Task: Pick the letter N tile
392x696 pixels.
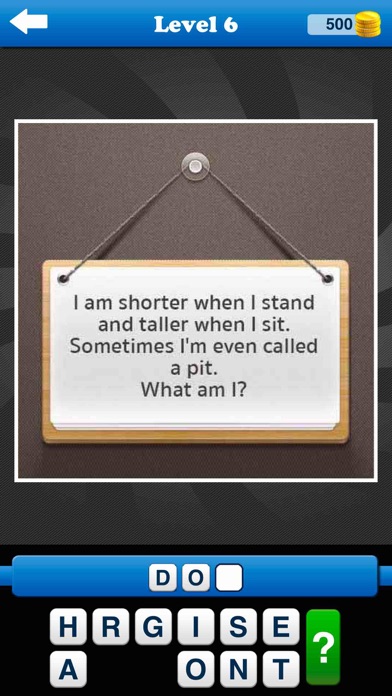Action: click(x=238, y=669)
